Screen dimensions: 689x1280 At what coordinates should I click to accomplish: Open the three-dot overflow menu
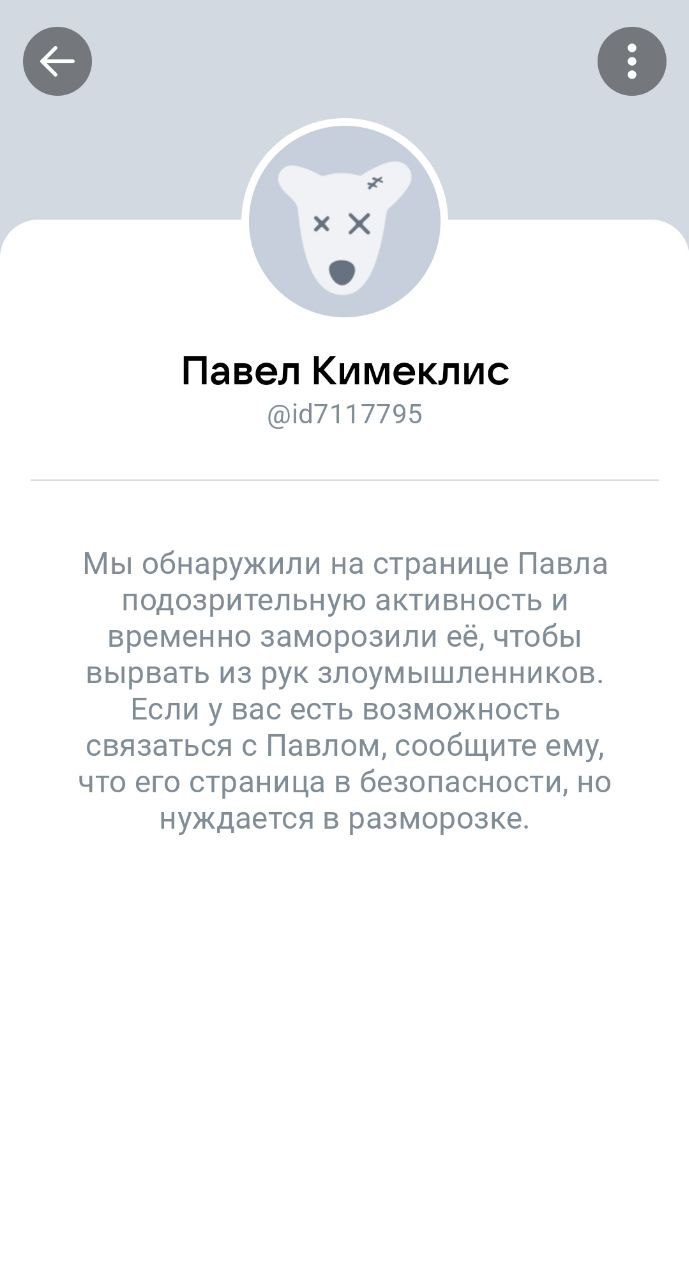(x=631, y=62)
